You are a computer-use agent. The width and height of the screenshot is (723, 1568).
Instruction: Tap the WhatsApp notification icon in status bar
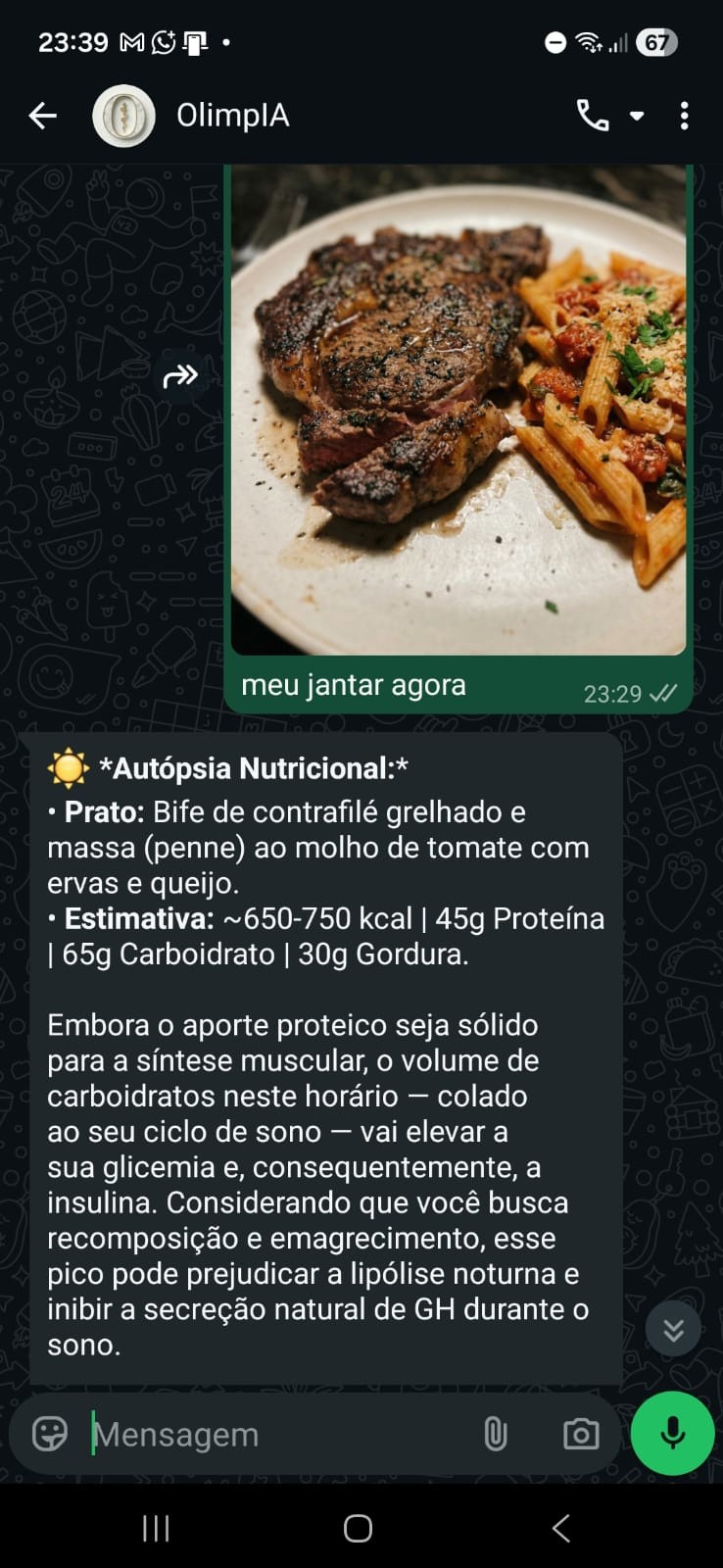click(x=162, y=41)
